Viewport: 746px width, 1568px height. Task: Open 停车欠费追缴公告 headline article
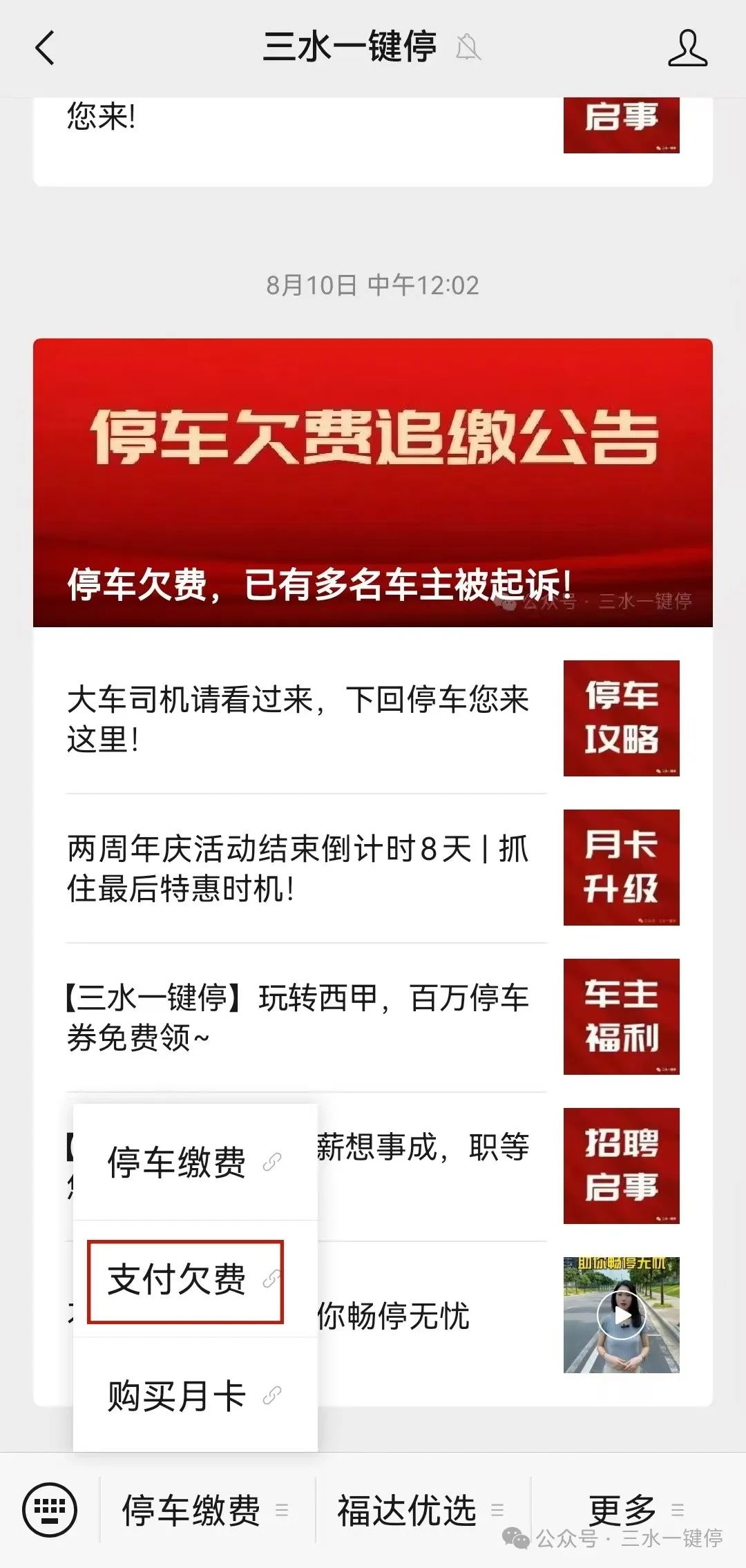373,482
